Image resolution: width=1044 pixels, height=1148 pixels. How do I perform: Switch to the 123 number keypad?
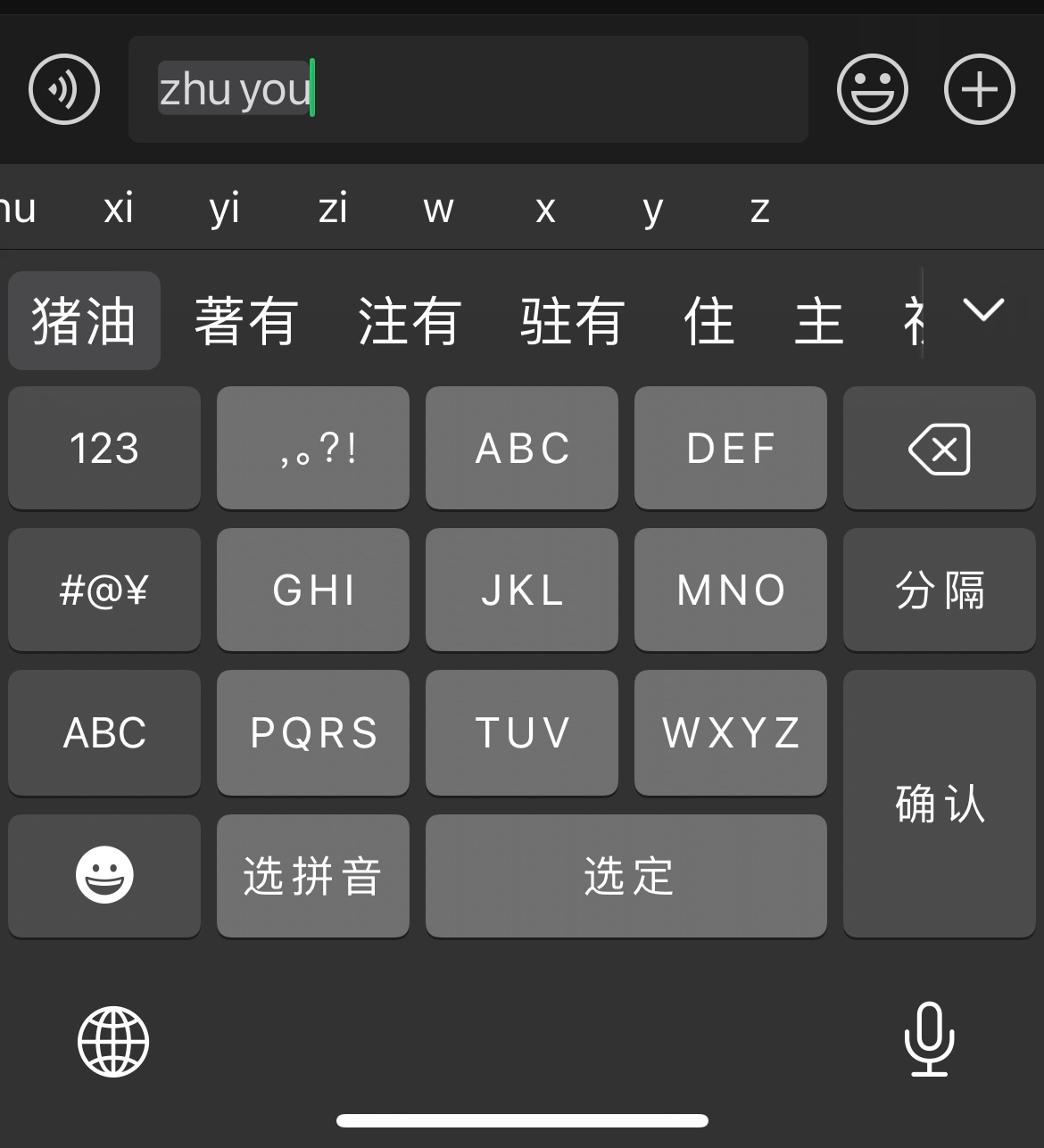tap(104, 448)
